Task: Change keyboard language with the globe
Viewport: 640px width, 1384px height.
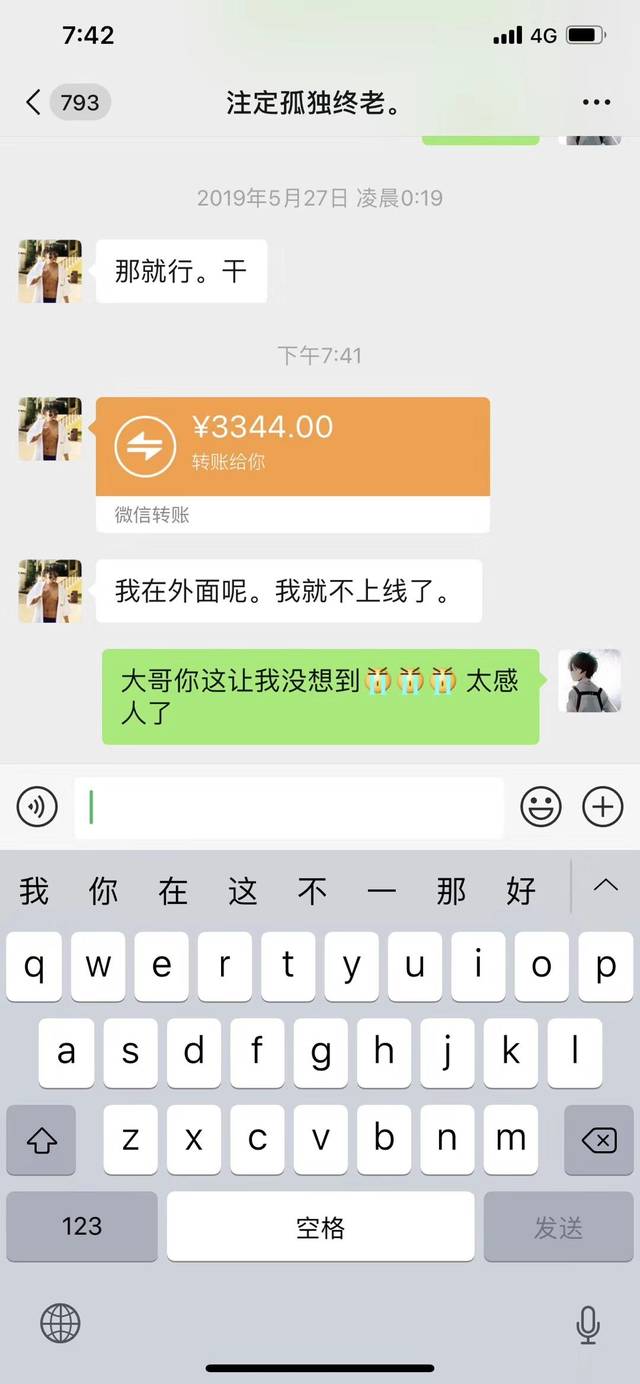Action: pos(60,1324)
